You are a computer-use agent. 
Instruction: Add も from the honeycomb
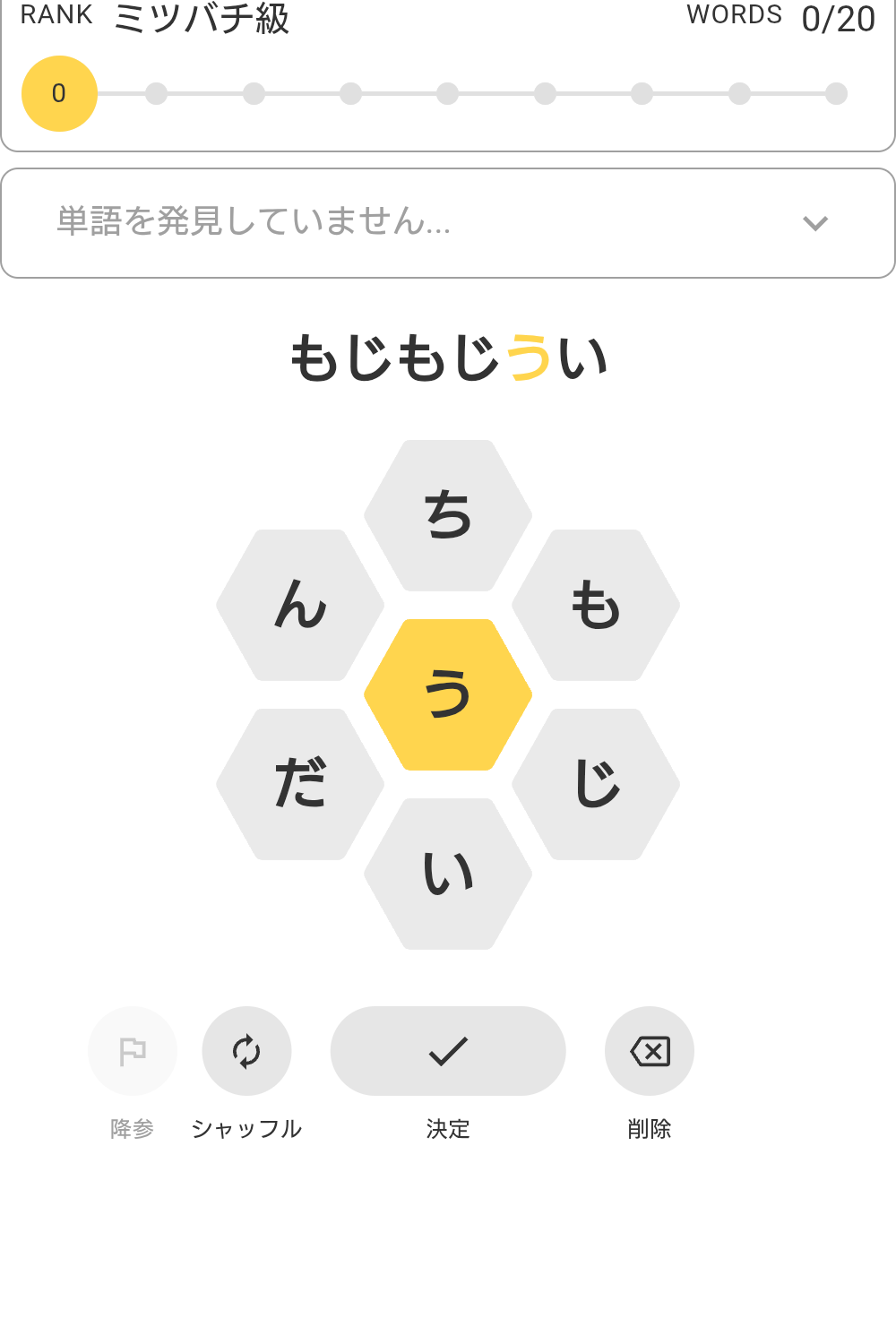[596, 605]
